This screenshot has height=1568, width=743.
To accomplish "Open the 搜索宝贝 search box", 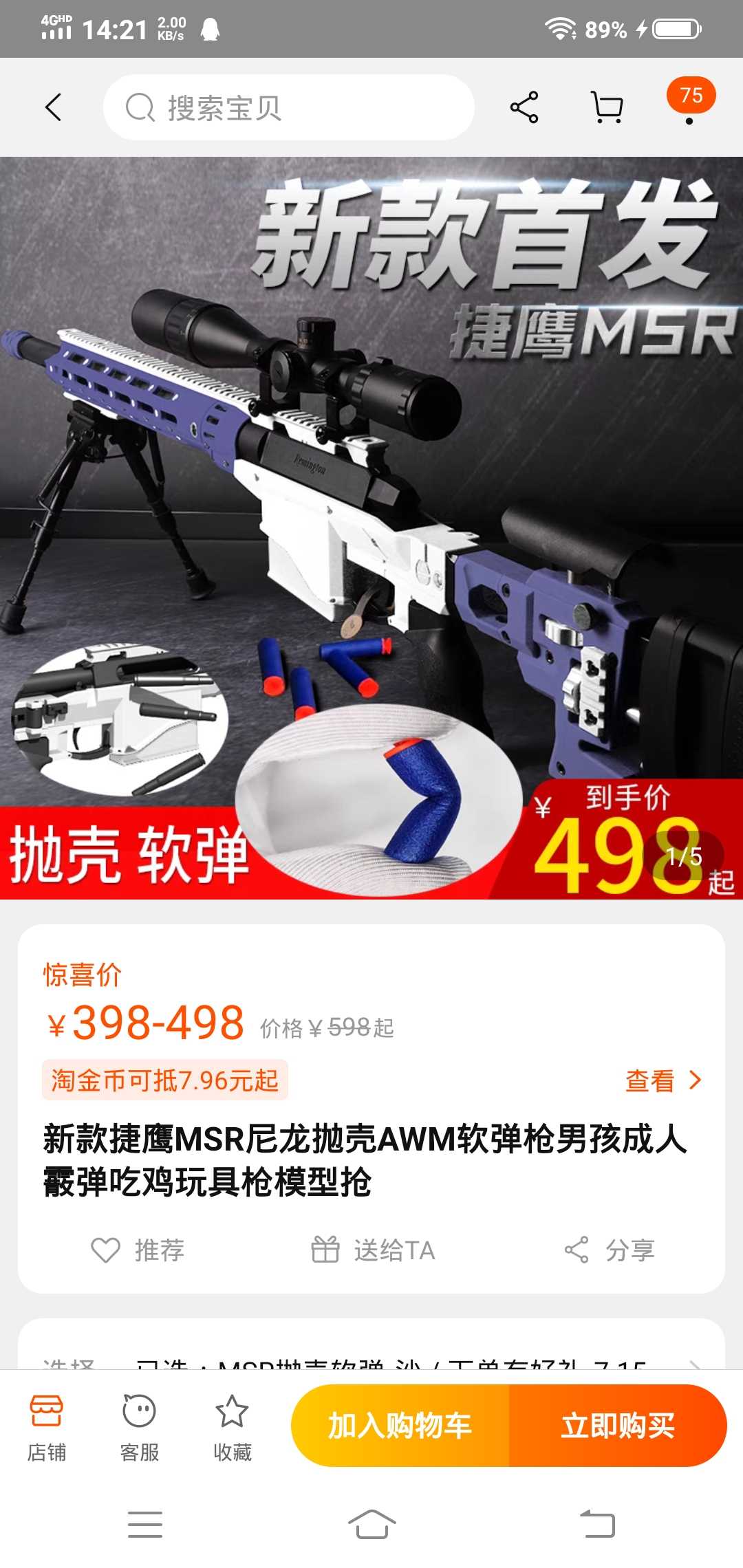I will [289, 108].
